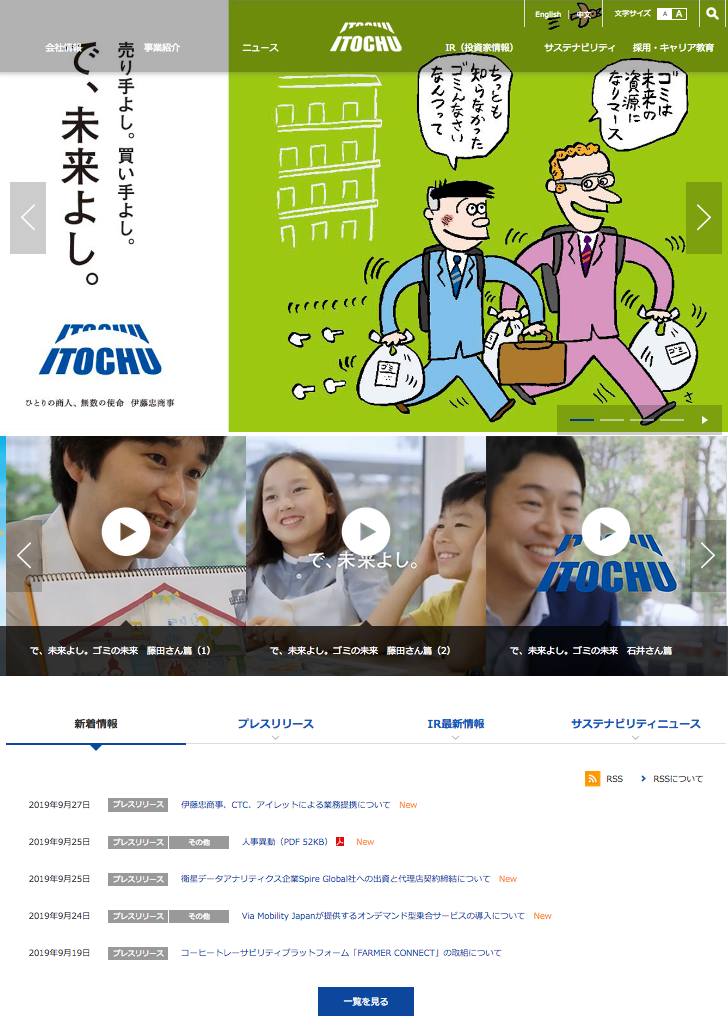Switch the site language to English
Screen dimensions: 728x1026
pyautogui.click(x=548, y=14)
